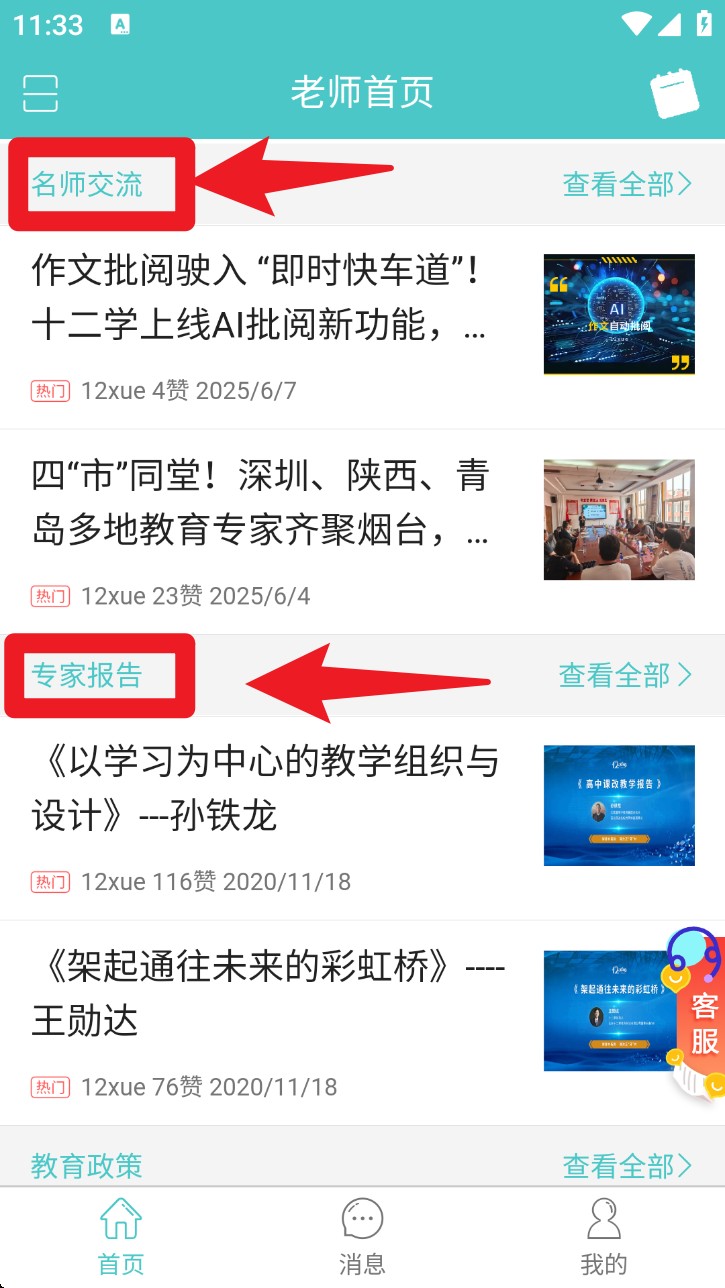View all under 名师交流
Viewport: 725px width, 1288px height.
click(x=627, y=184)
